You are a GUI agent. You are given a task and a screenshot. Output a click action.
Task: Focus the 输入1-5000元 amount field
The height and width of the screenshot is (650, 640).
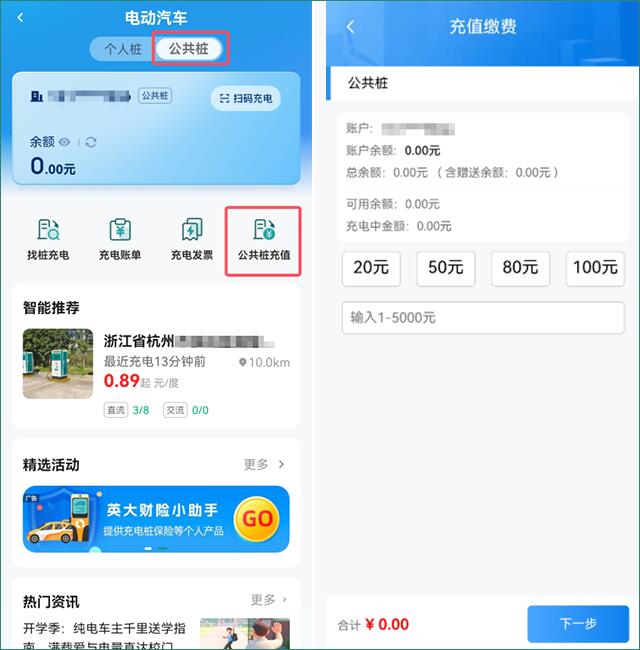[x=483, y=318]
